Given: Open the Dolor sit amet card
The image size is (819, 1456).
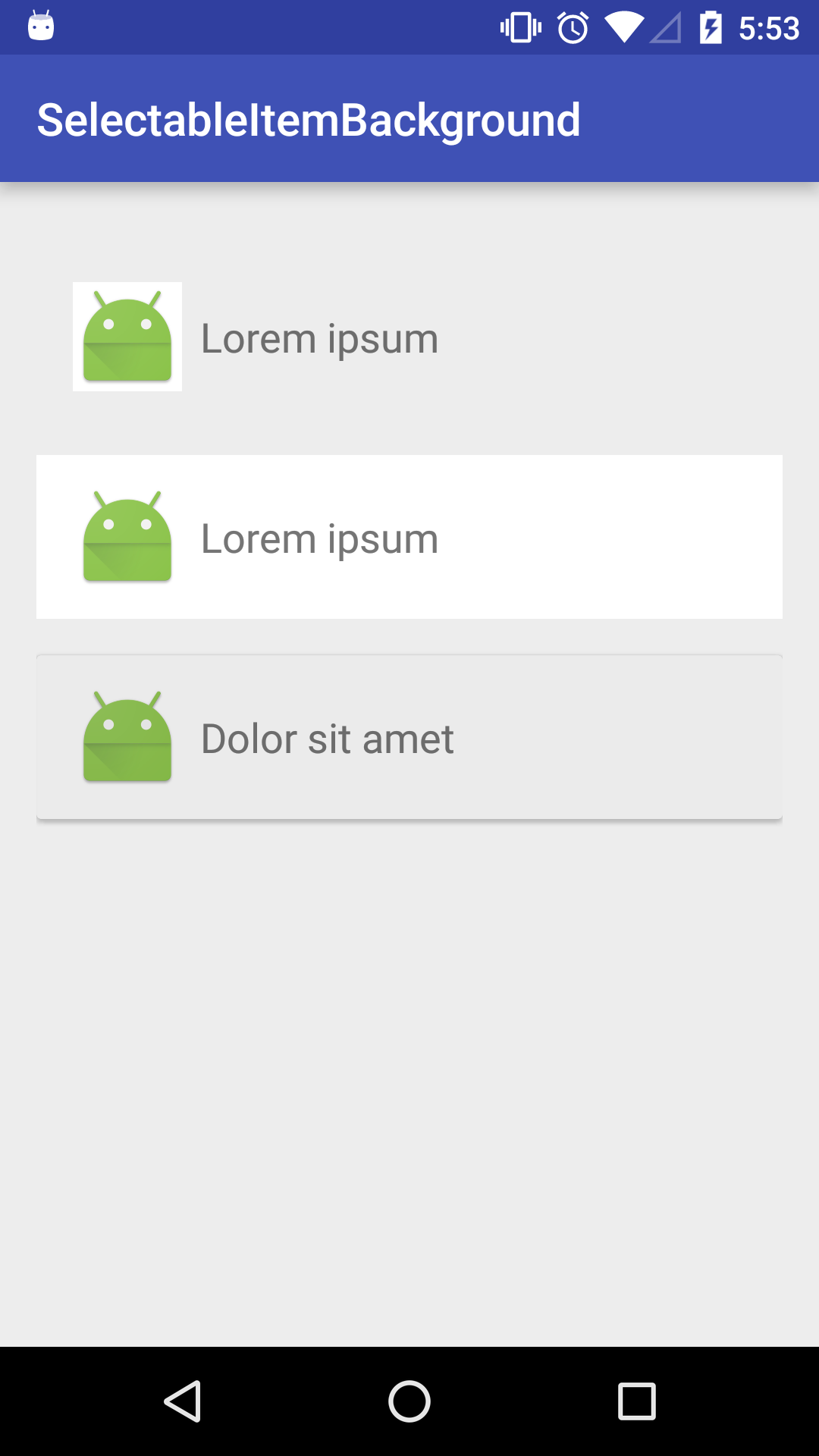Looking at the screenshot, I should point(409,737).
